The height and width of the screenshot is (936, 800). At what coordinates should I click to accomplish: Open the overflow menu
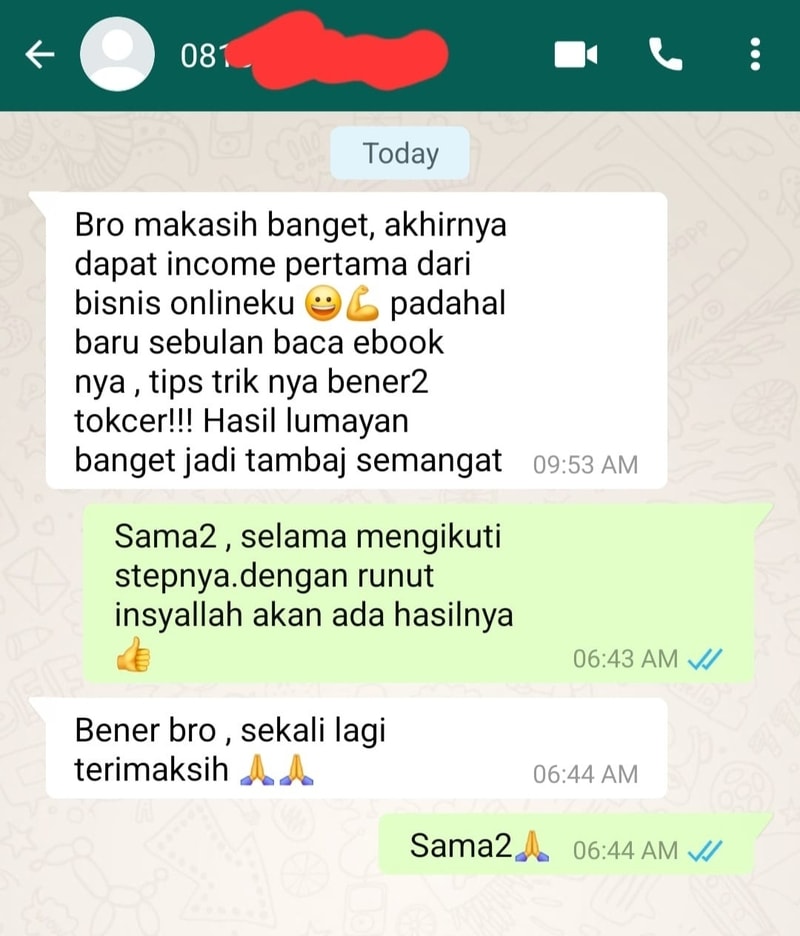[x=755, y=54]
